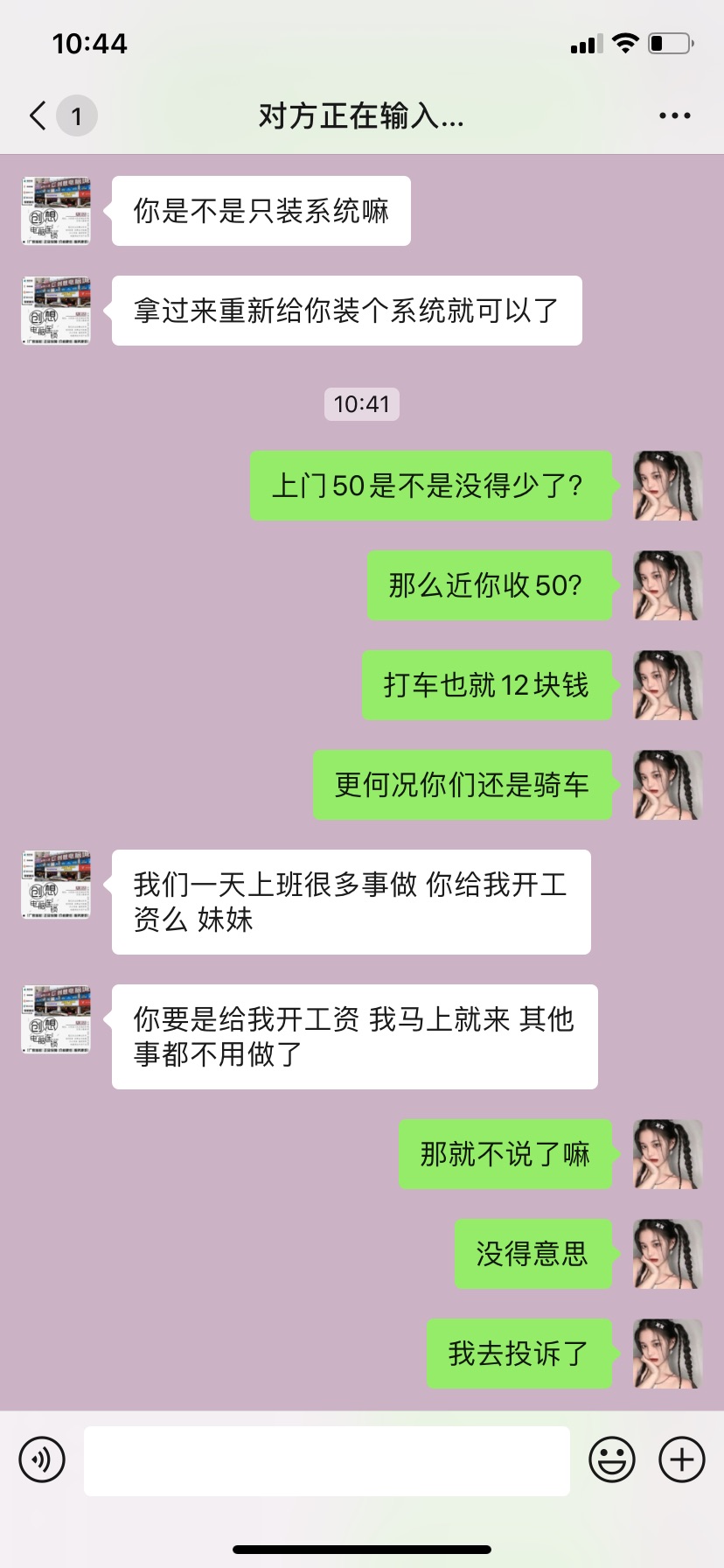Open the plus attachments menu
The height and width of the screenshot is (1568, 724).
681,1459
